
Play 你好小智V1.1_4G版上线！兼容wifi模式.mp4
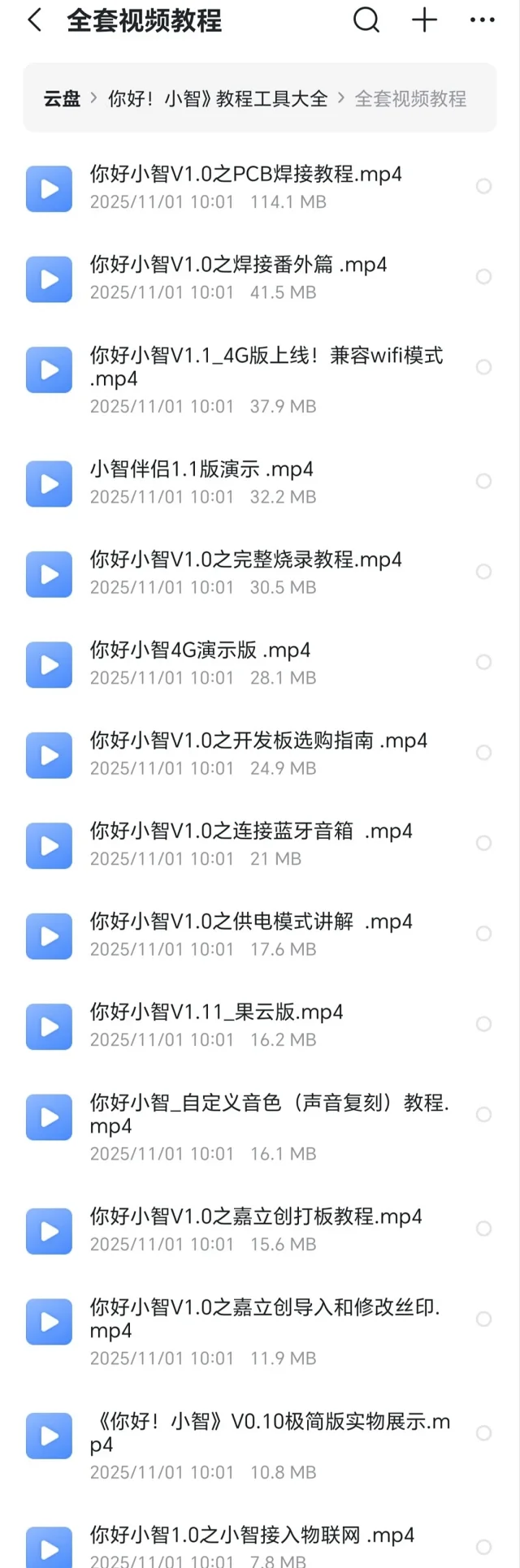pos(266,366)
